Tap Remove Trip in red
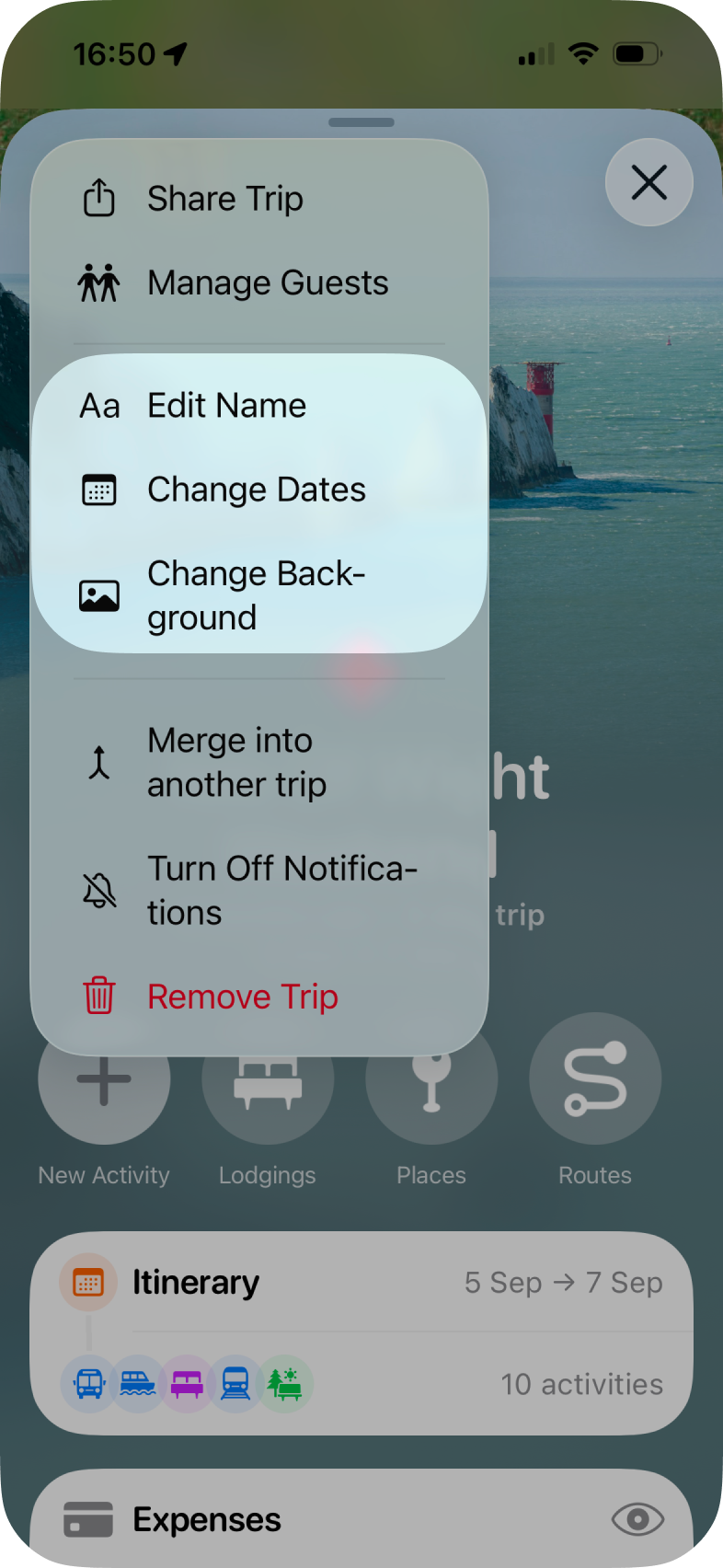The height and width of the screenshot is (1568, 723). 242,997
